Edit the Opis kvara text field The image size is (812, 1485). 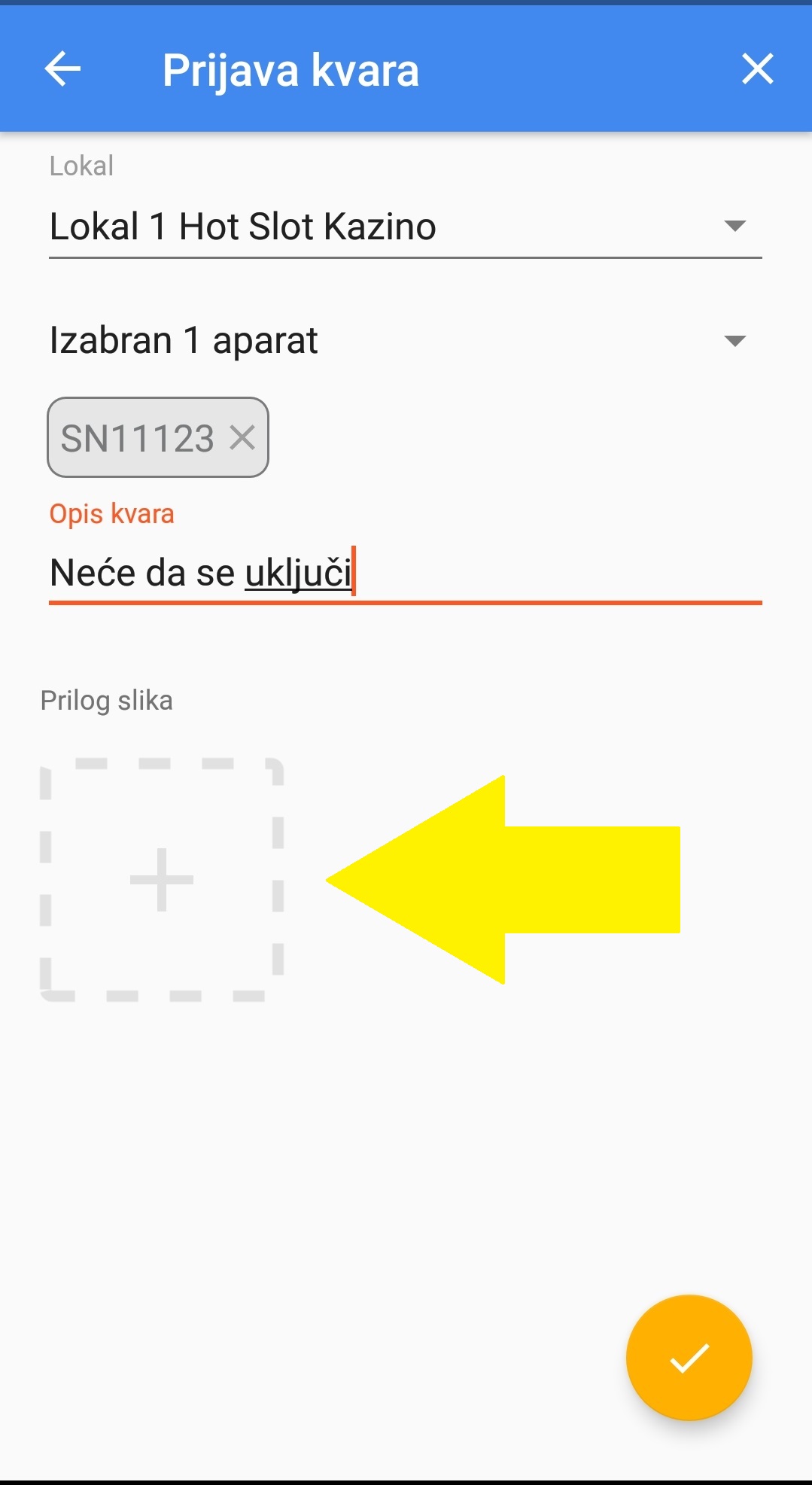[405, 573]
